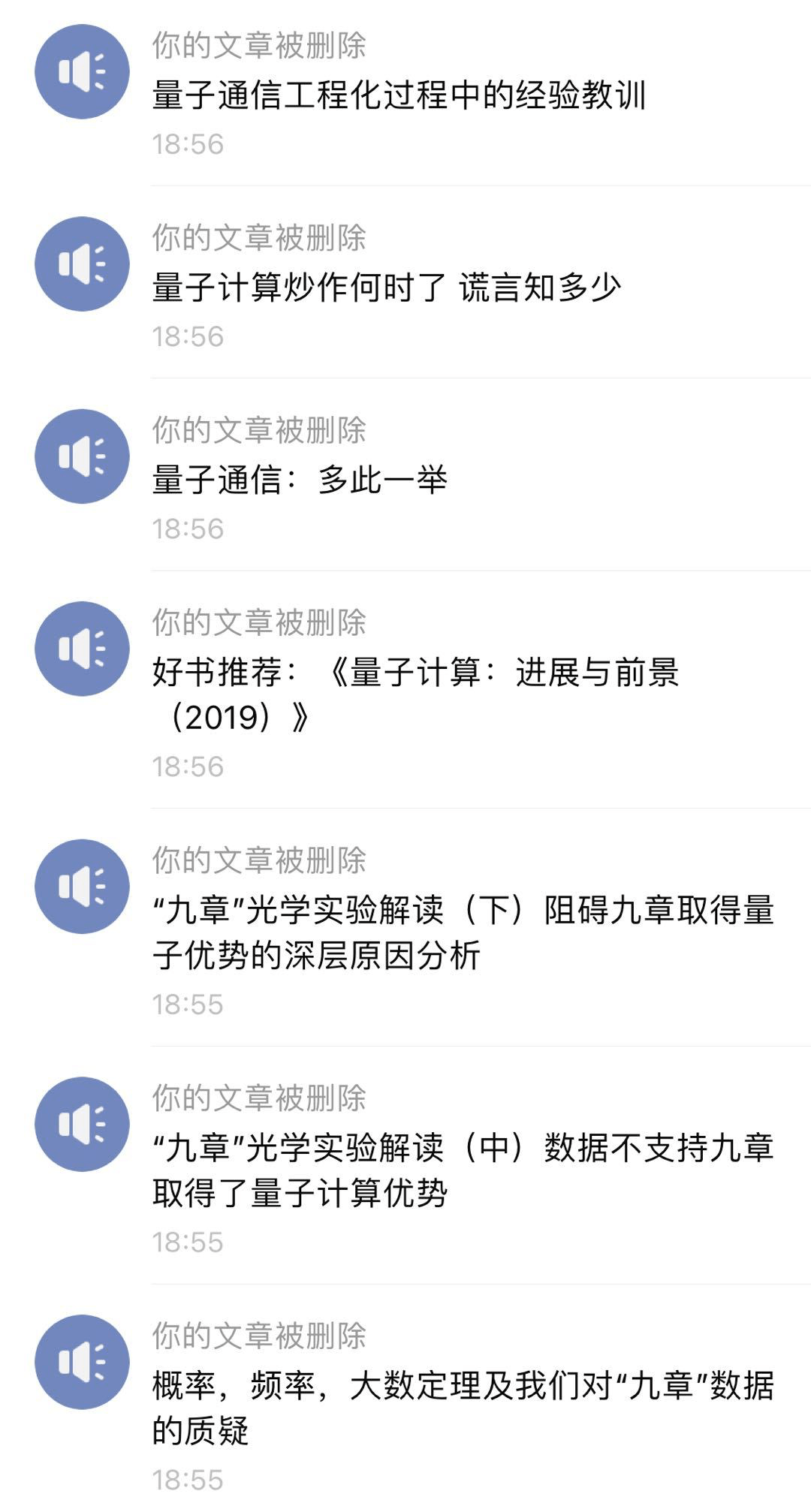
Task: Open the deleted-article notice 量子计算炒作何时了
Action: [x=405, y=283]
